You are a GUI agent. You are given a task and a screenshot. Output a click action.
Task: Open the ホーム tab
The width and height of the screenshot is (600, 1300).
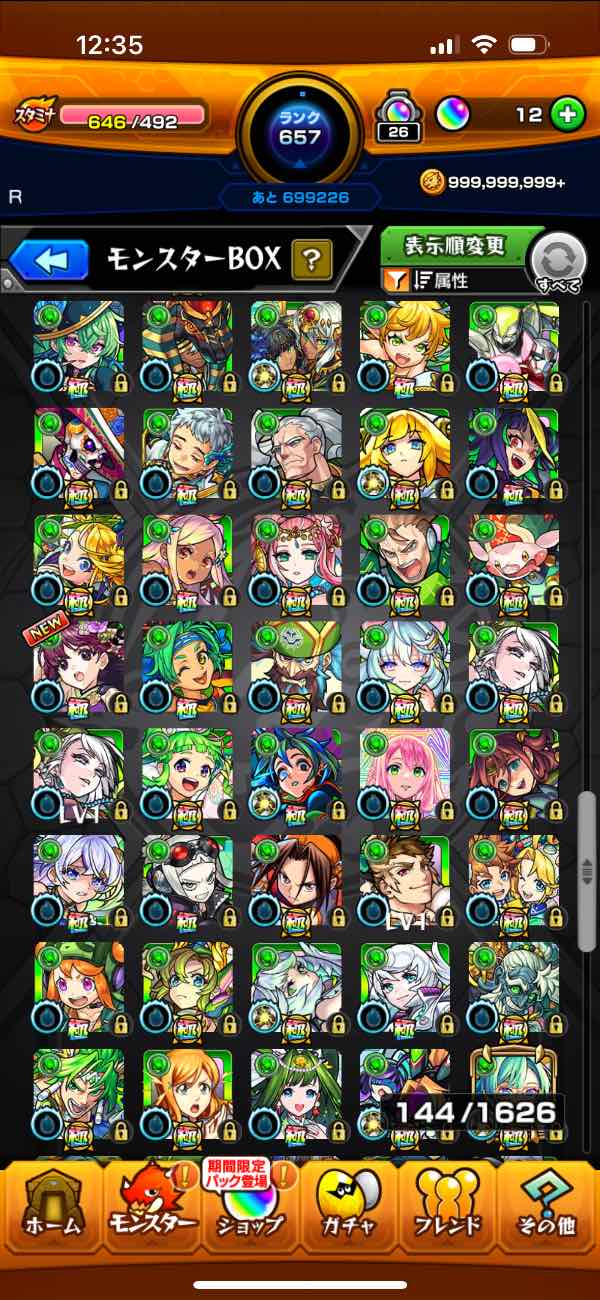tap(53, 1207)
